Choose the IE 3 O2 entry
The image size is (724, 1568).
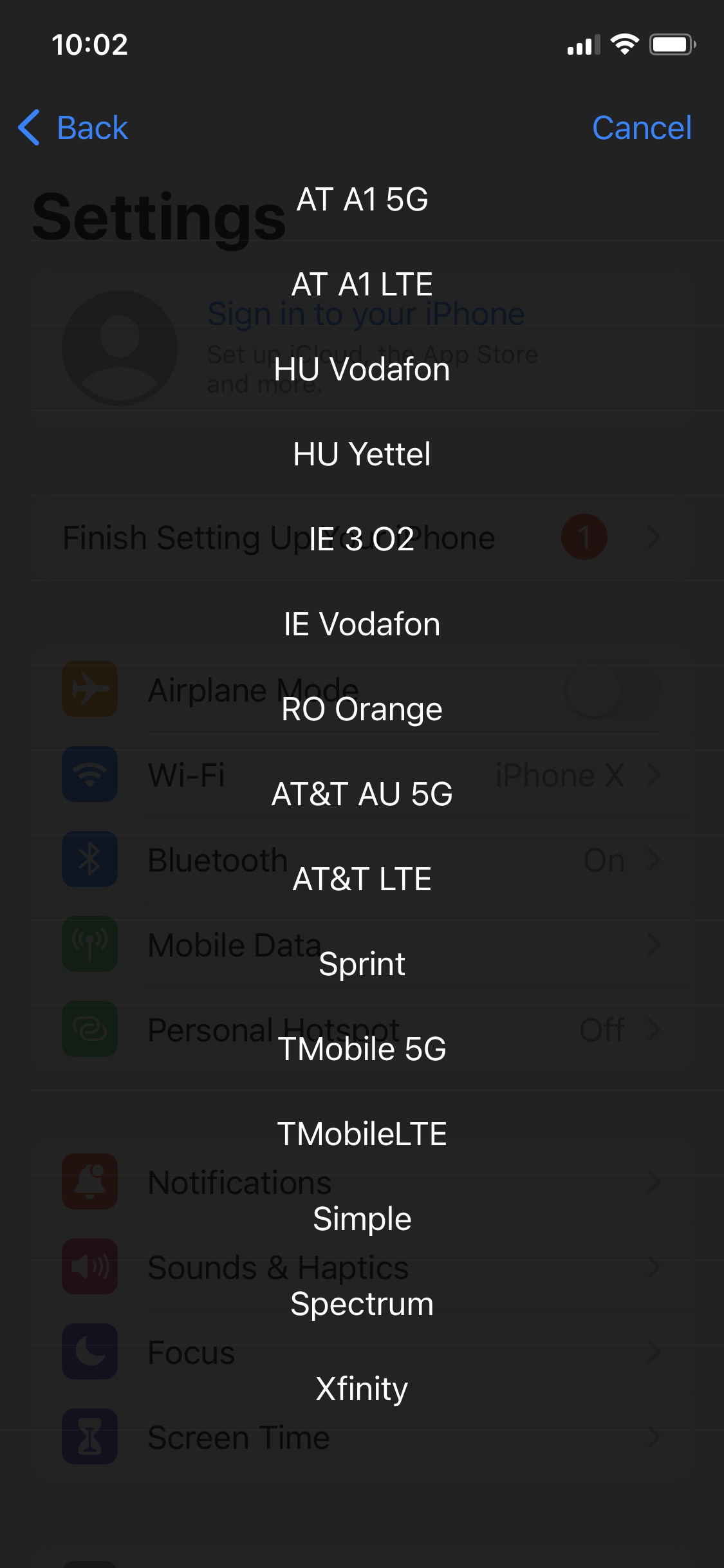(362, 539)
